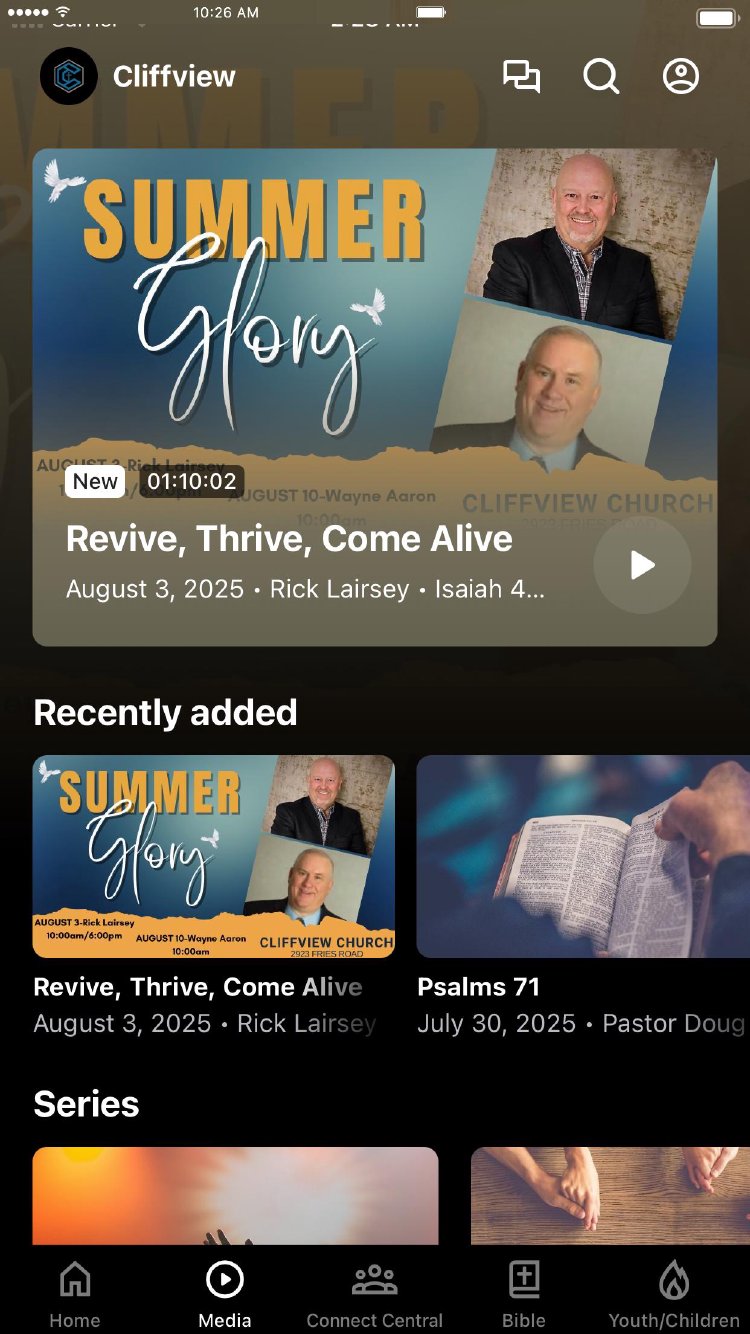The image size is (750, 1334).
Task: Open the Youth/Children tab
Action: (x=674, y=1294)
